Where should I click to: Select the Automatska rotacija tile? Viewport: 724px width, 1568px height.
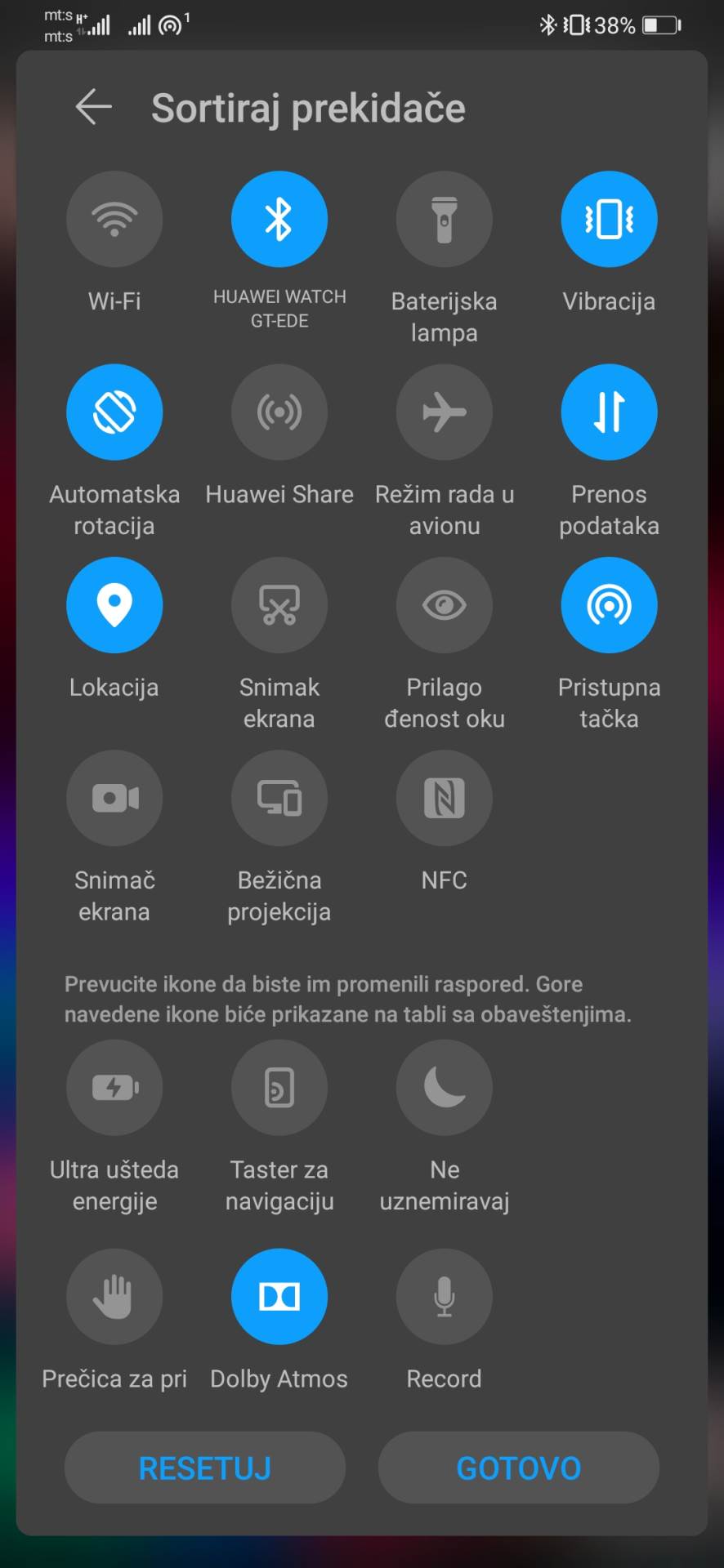point(114,412)
